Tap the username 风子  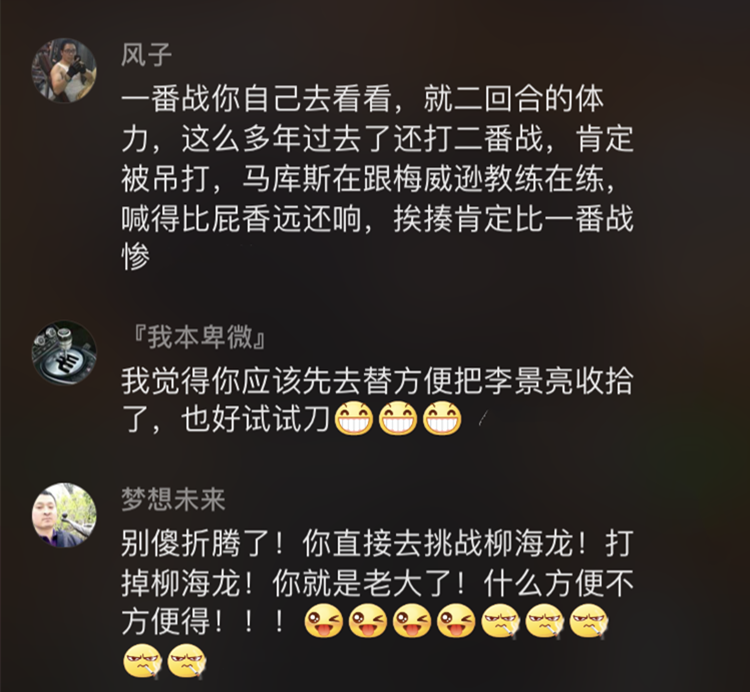(x=146, y=56)
